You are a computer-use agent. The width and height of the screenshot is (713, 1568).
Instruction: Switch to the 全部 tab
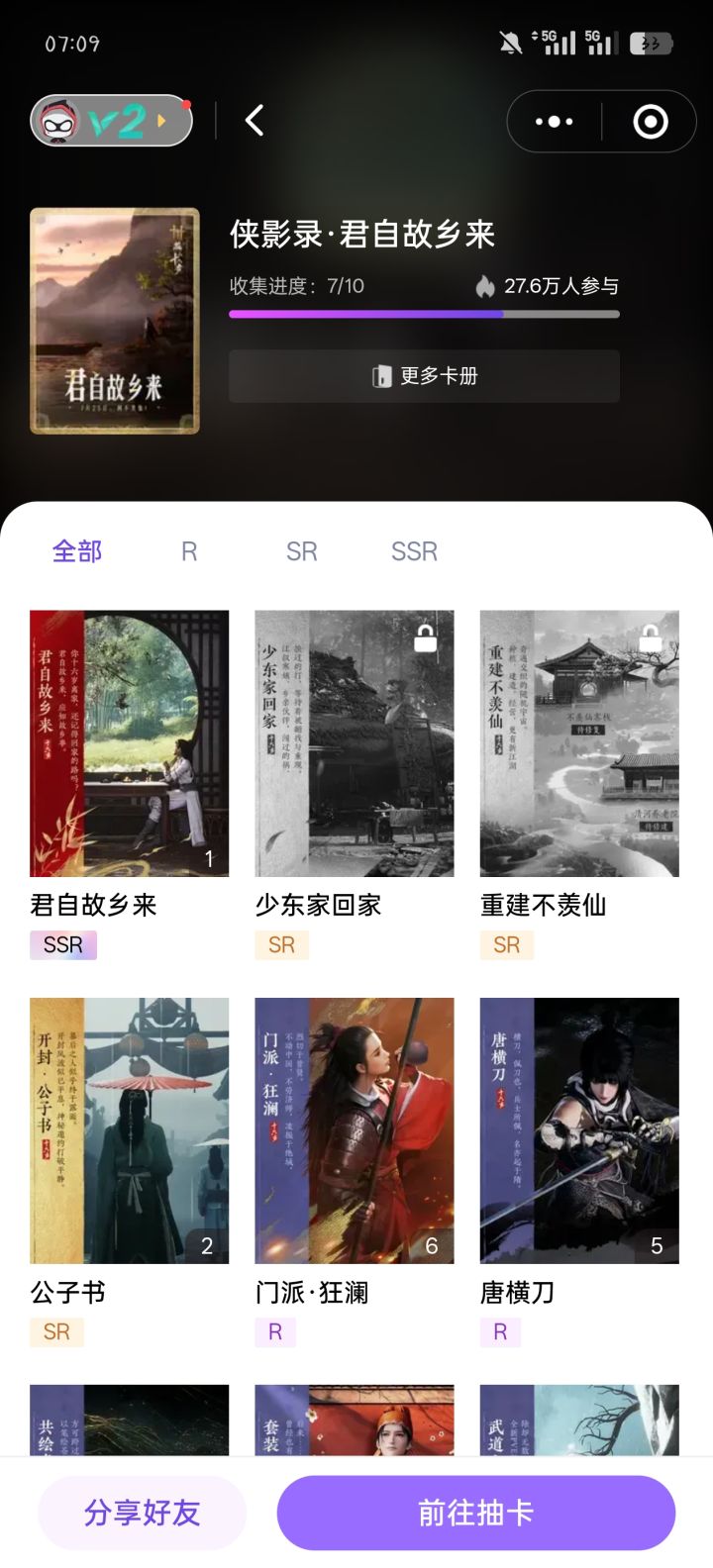(77, 551)
